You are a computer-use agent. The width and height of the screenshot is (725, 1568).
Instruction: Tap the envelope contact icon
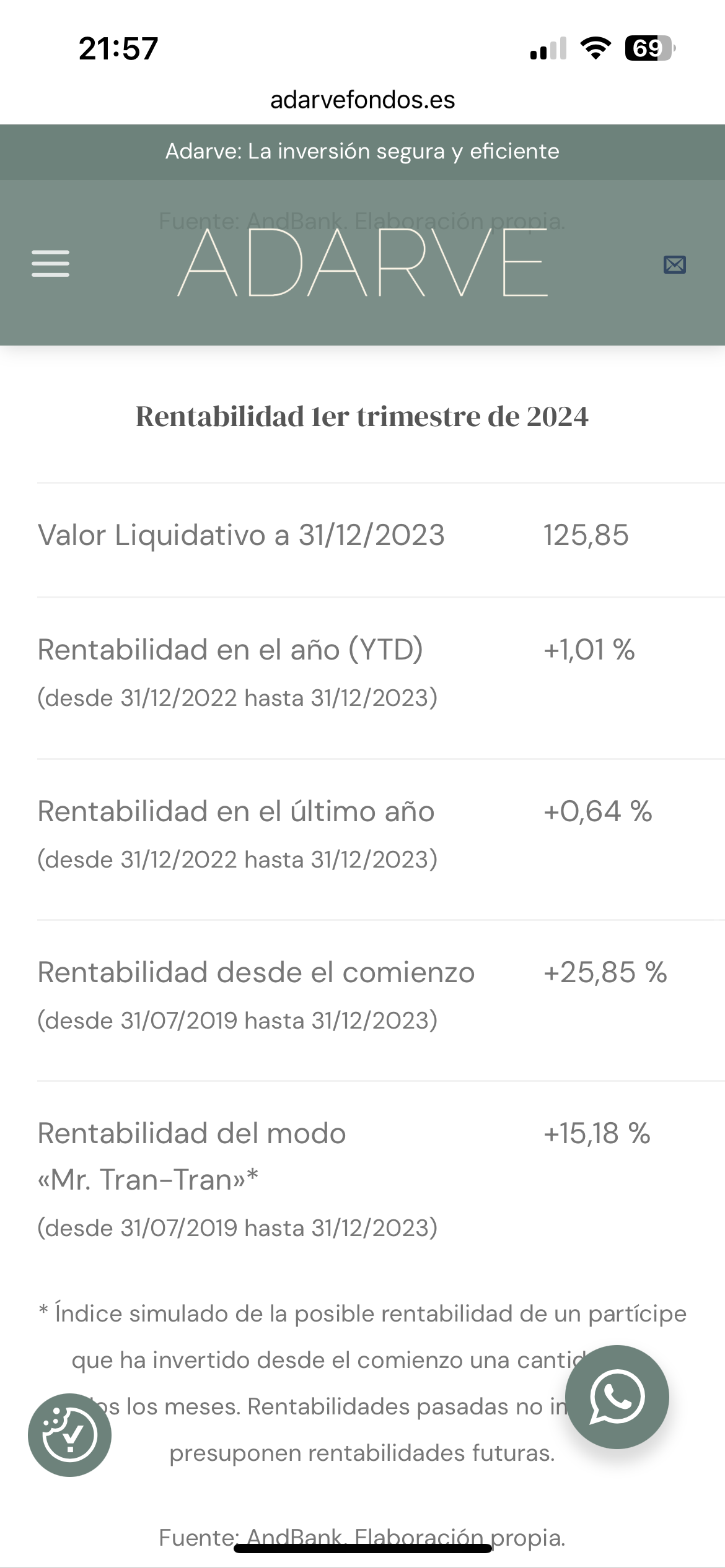coord(674,265)
